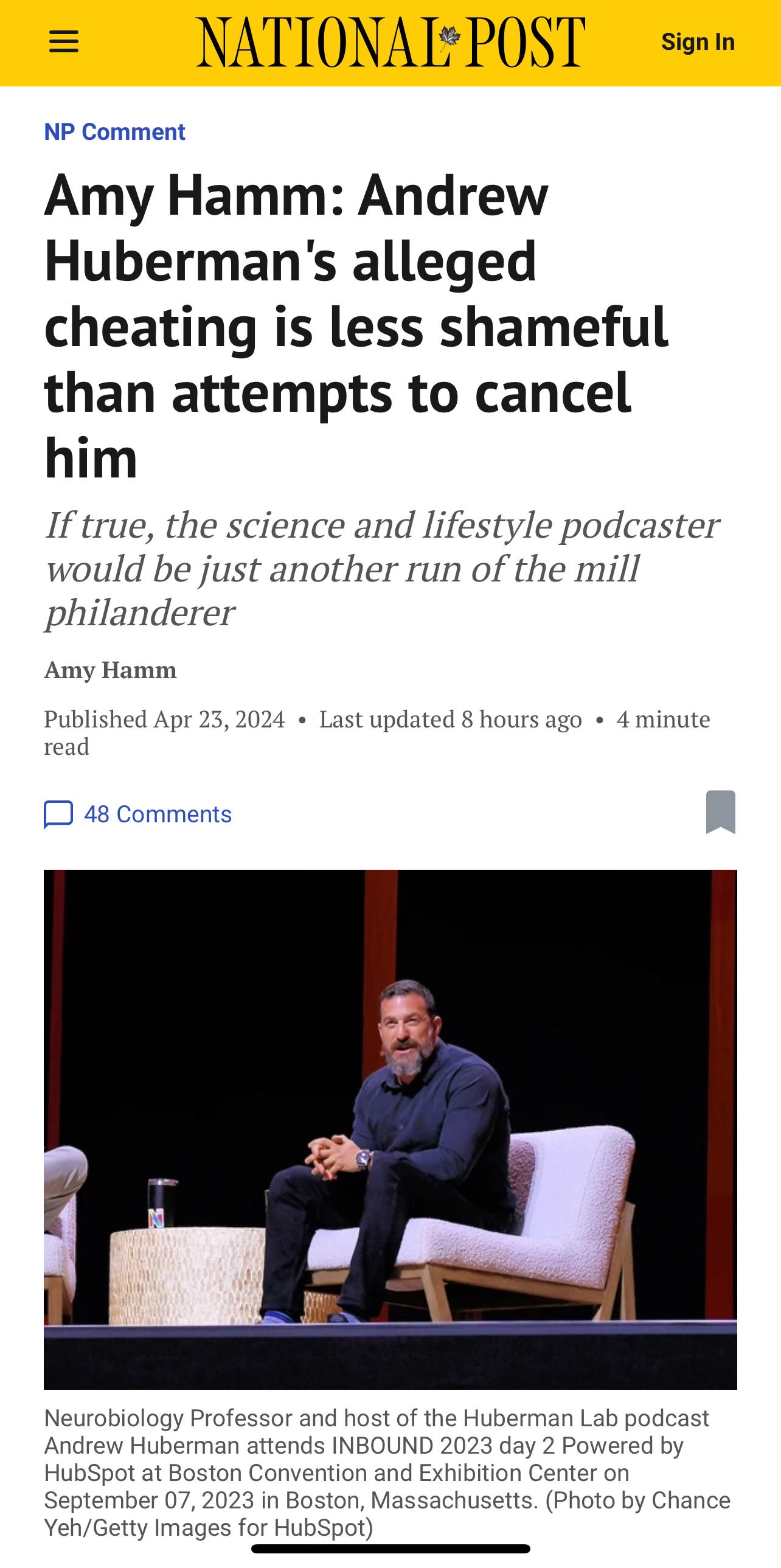Image resolution: width=781 pixels, height=1568 pixels.
Task: Open the NP Comment section link
Action: tap(114, 132)
